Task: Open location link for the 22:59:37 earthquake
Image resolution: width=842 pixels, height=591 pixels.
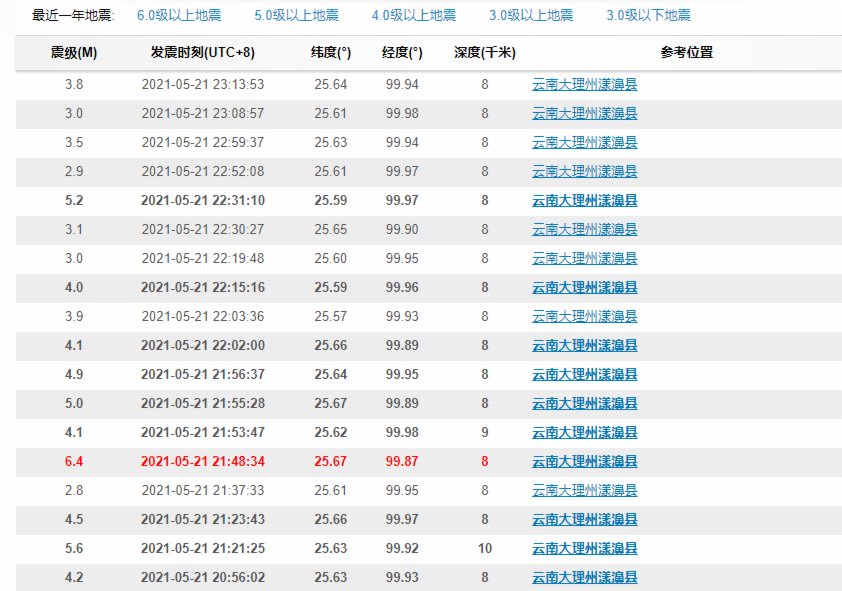Action: pos(585,143)
